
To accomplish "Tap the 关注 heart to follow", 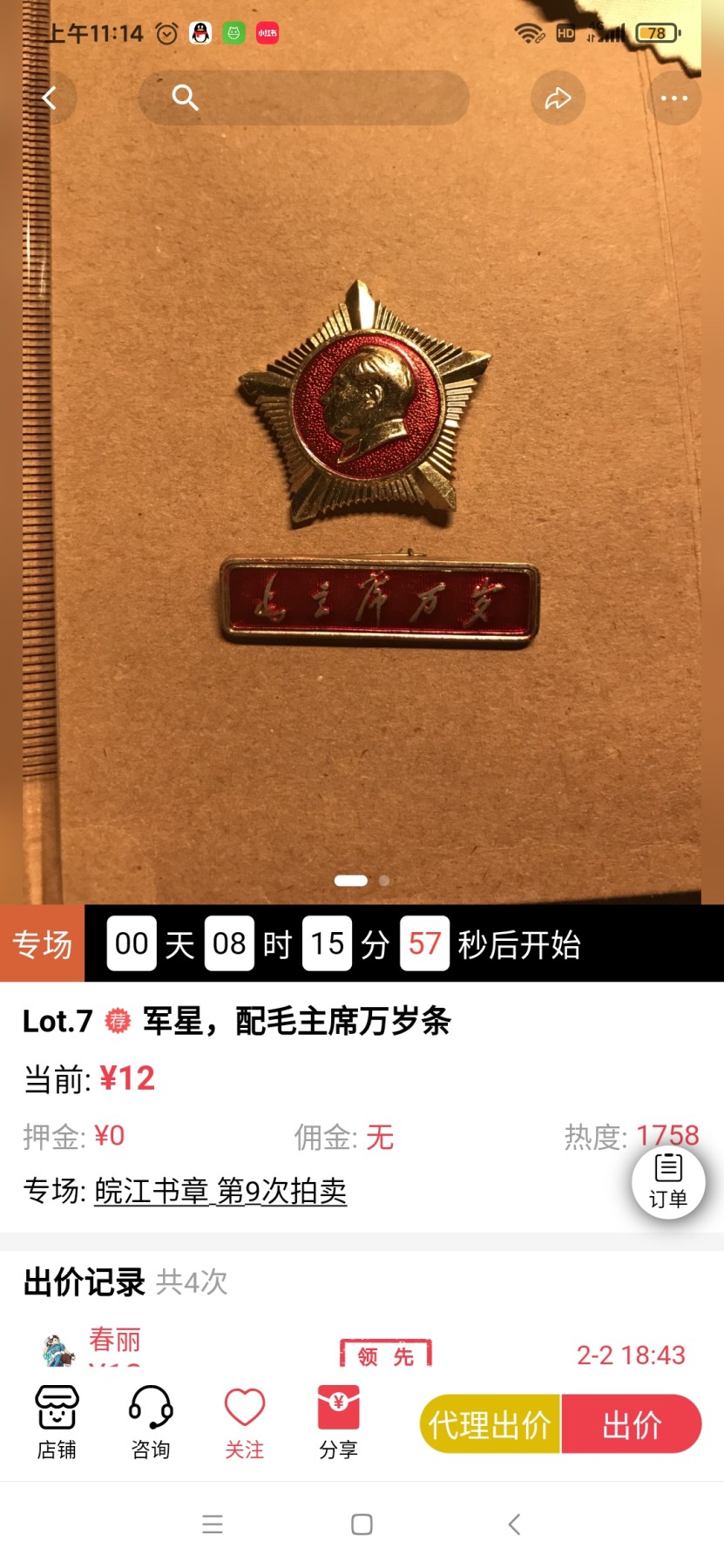I will click(245, 1423).
